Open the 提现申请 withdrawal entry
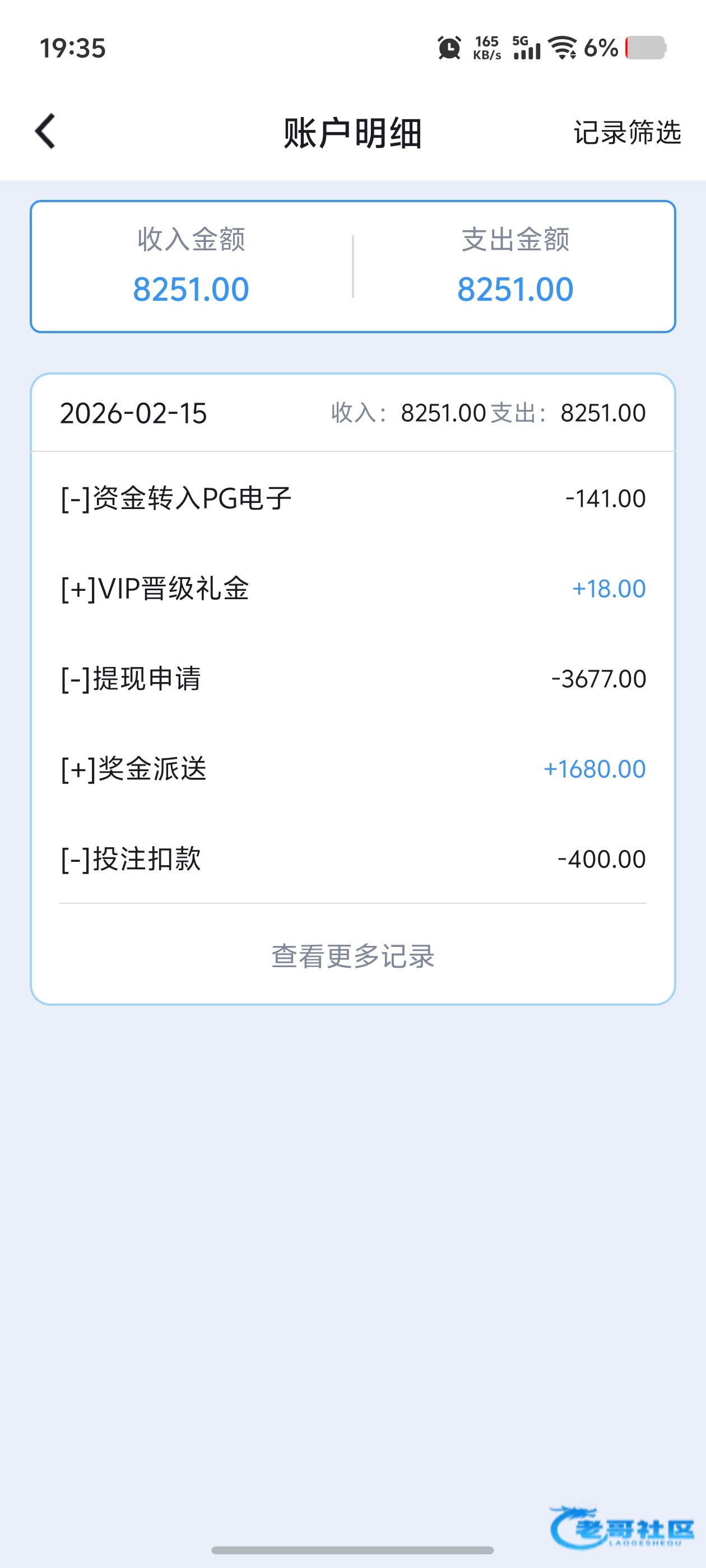This screenshot has height=1568, width=706. [352, 679]
